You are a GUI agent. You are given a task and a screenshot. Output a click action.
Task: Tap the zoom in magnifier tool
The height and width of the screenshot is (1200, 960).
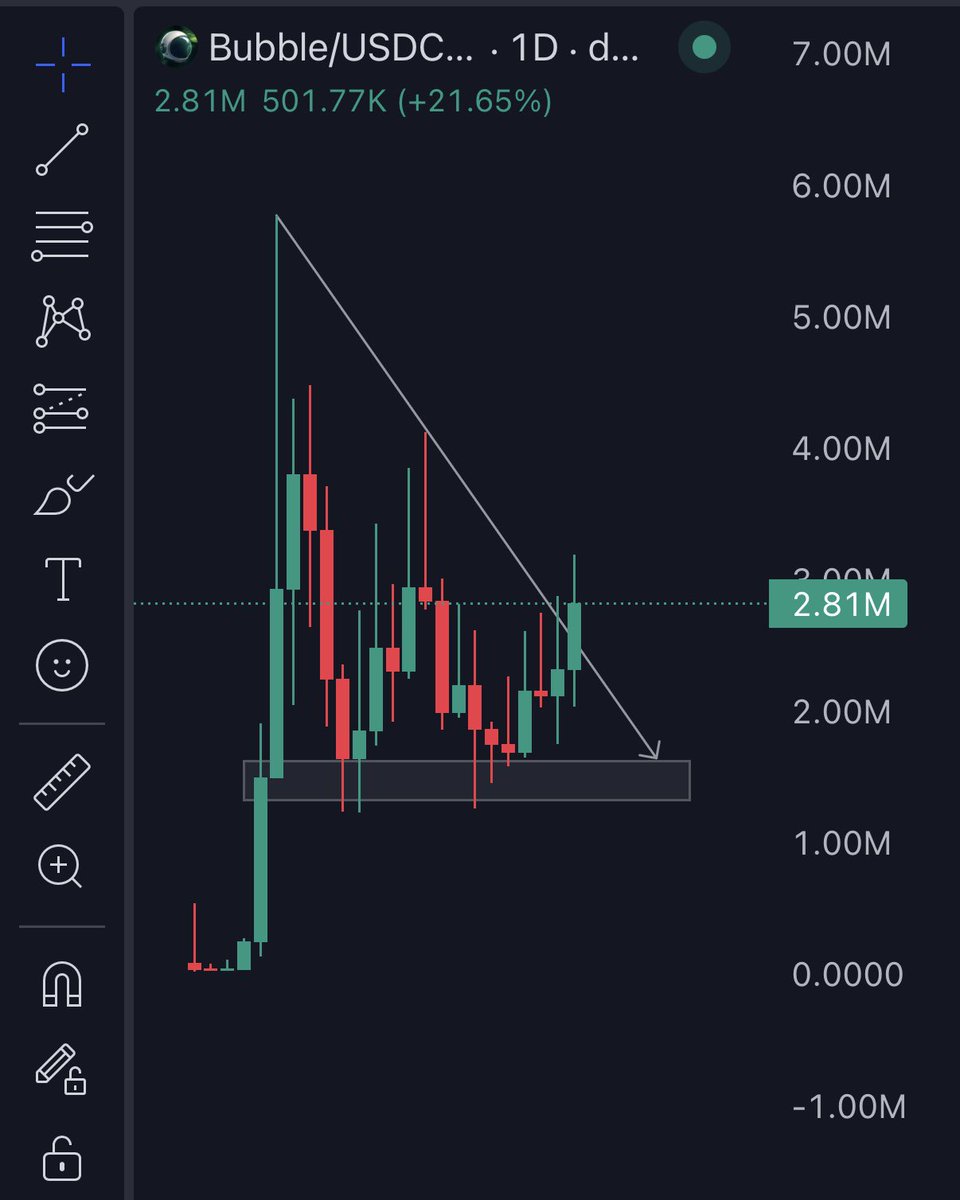tap(62, 866)
